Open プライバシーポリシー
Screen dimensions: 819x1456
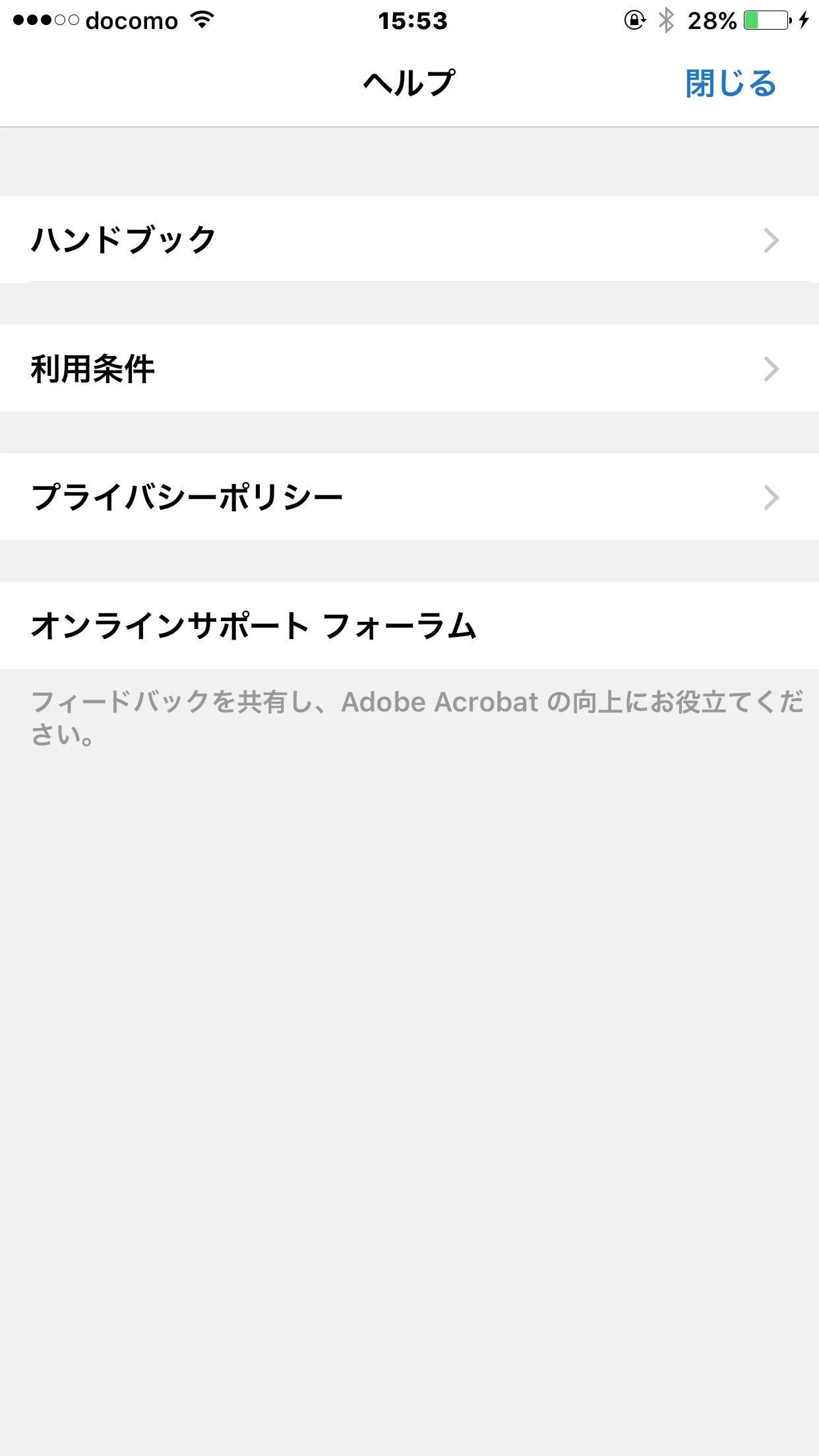point(409,497)
